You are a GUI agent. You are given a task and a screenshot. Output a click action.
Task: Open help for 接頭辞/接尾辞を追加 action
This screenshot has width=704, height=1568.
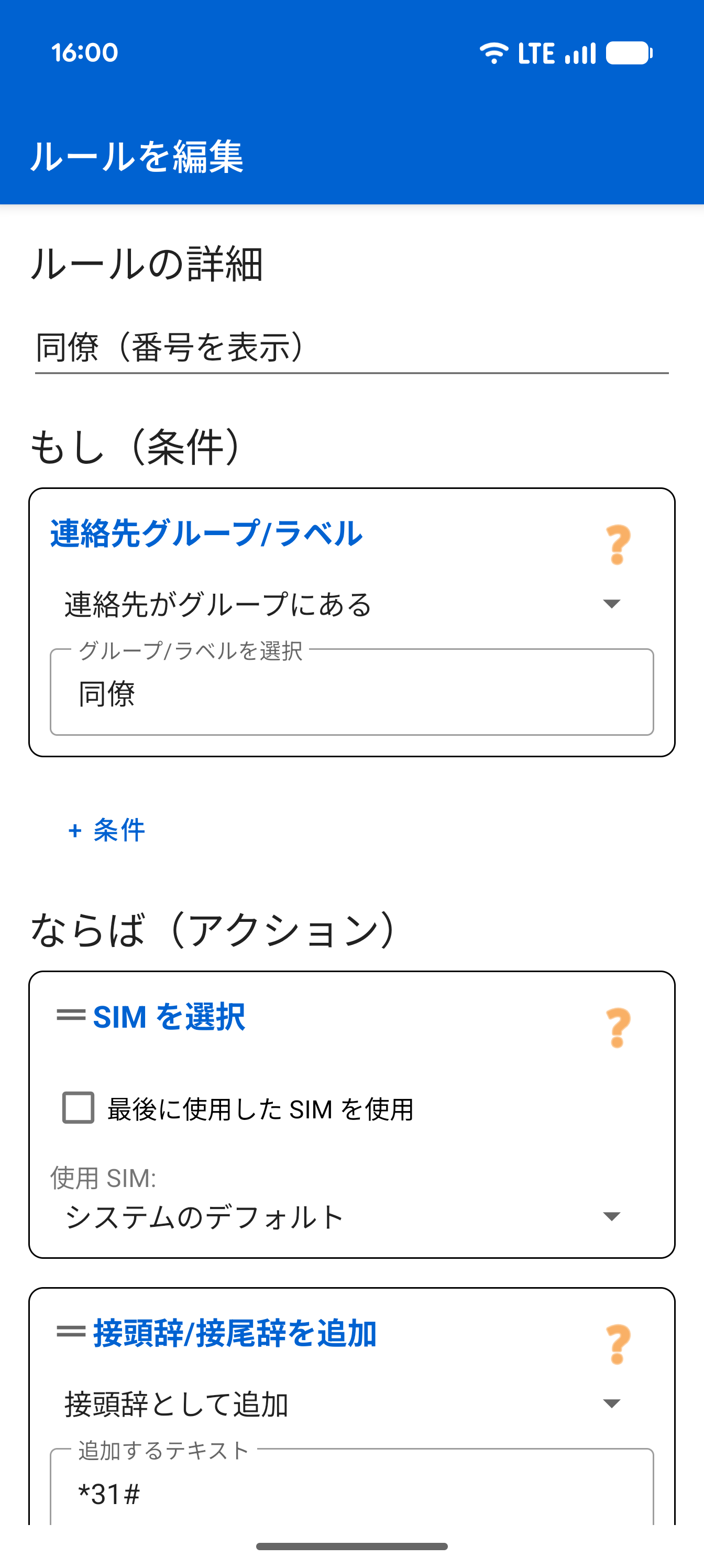617,1346
